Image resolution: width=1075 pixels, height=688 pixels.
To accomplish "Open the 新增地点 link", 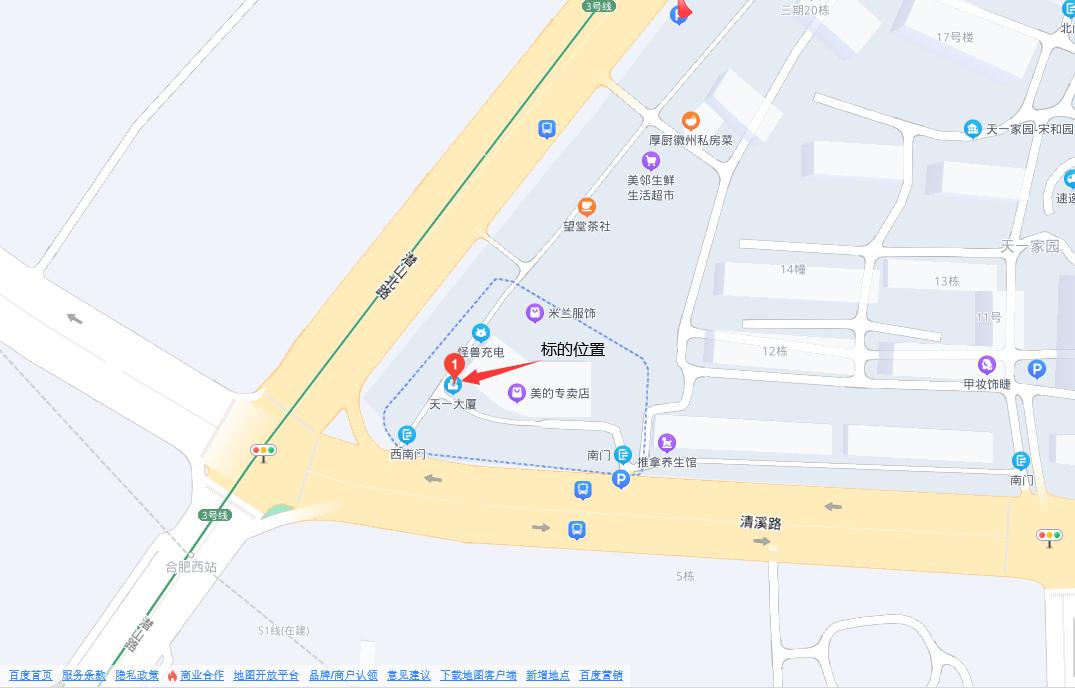I will point(547,676).
